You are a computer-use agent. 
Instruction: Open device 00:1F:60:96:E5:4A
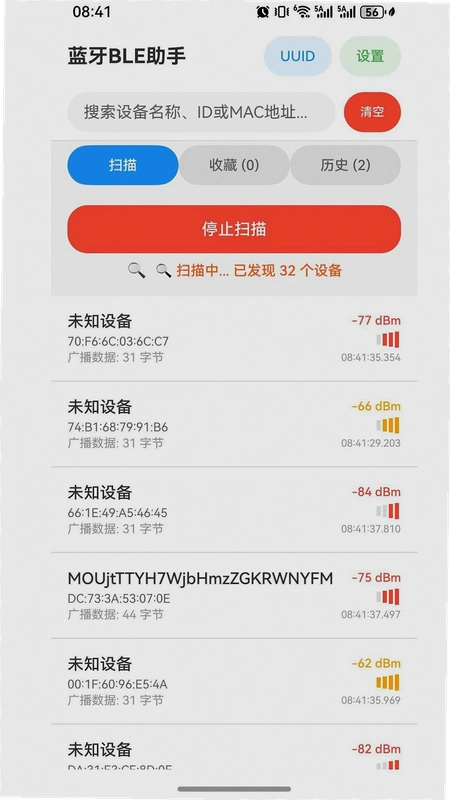(234, 681)
